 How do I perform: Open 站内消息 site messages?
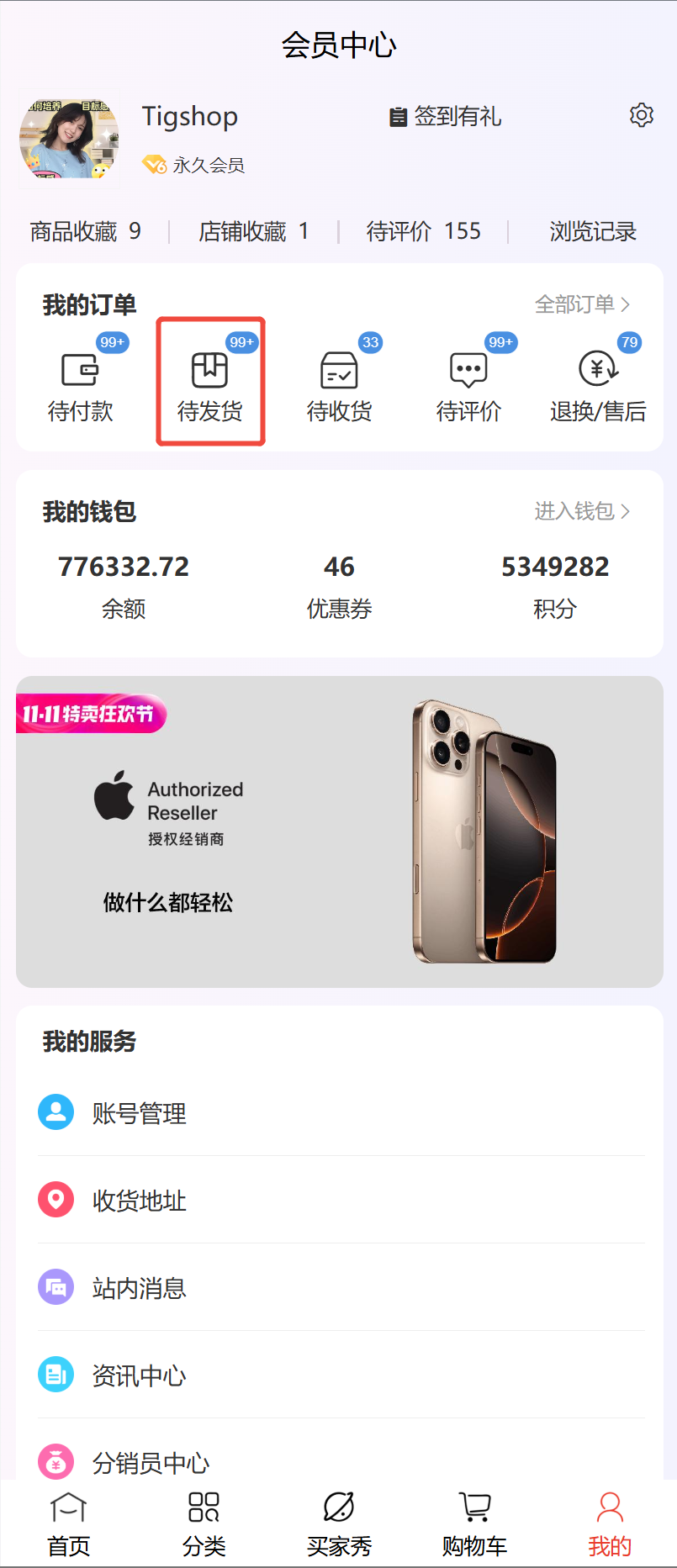point(139,1288)
